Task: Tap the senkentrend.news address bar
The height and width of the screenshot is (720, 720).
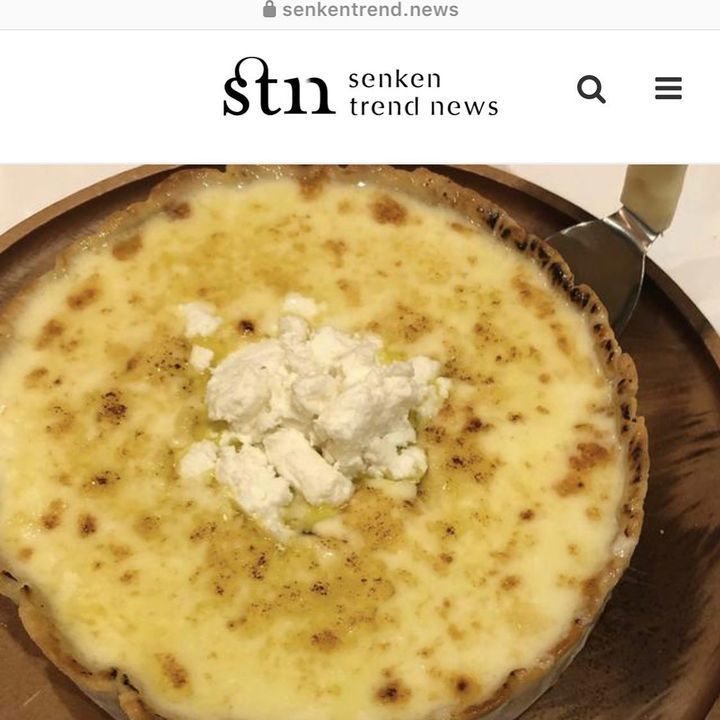Action: tap(360, 11)
